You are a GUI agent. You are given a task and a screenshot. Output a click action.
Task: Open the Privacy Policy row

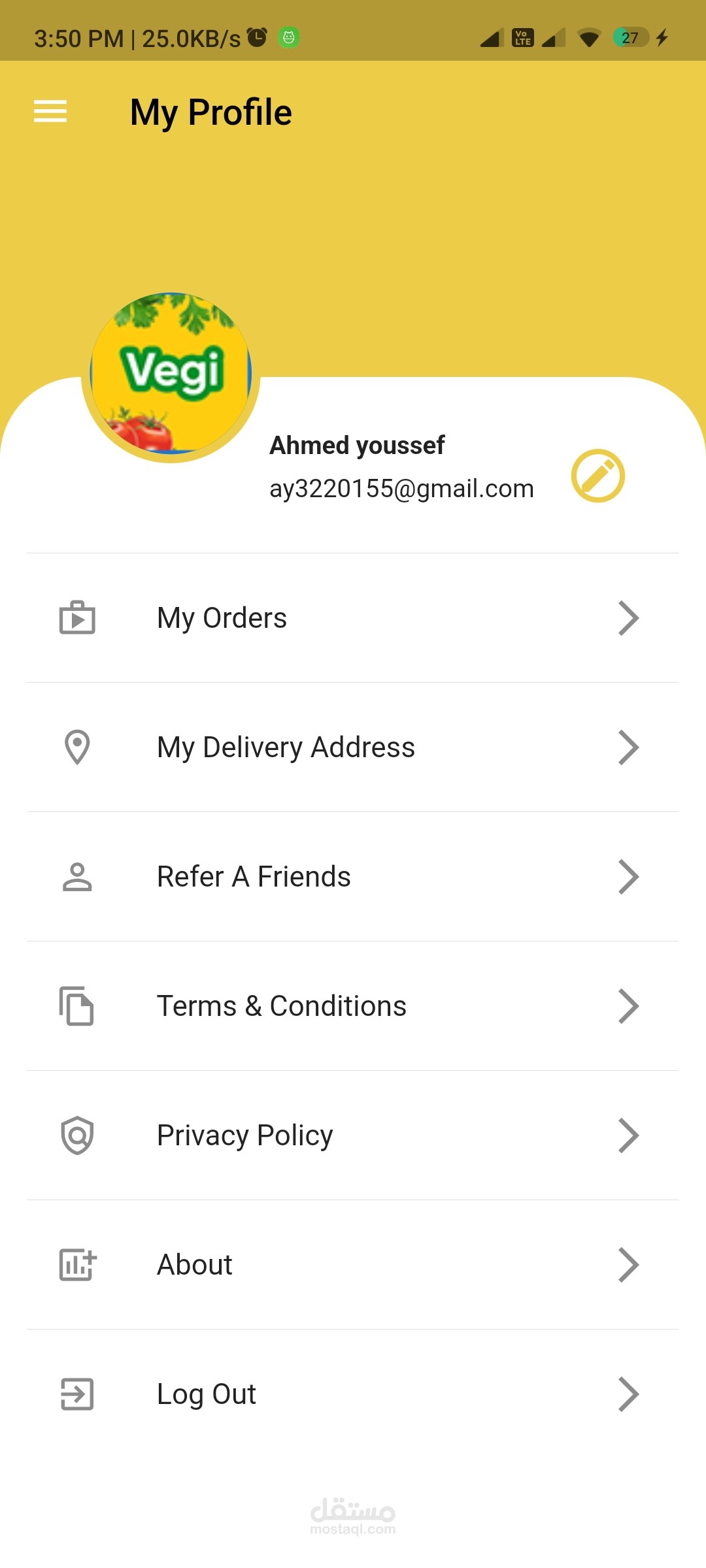[353, 1135]
